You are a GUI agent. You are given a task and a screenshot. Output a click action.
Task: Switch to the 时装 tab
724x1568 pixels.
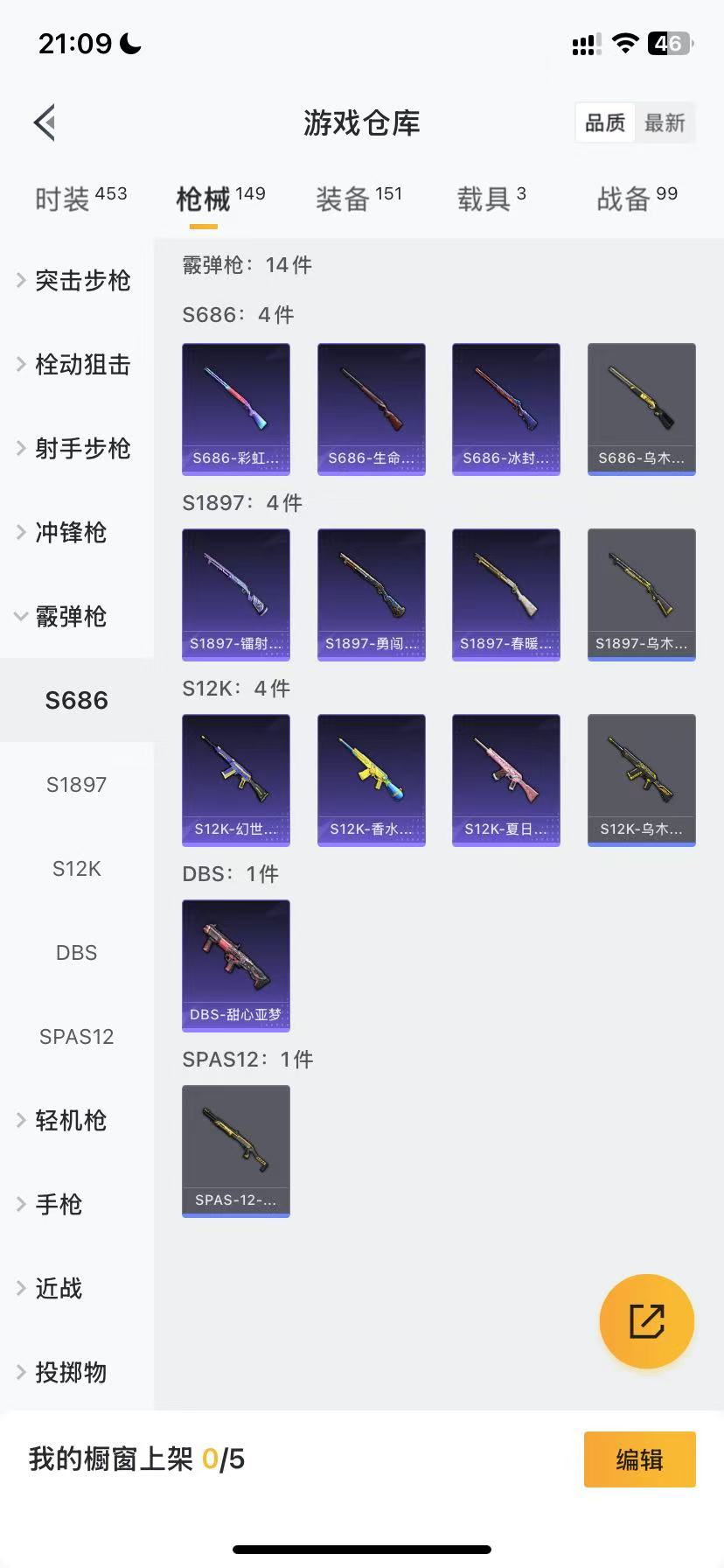click(80, 199)
